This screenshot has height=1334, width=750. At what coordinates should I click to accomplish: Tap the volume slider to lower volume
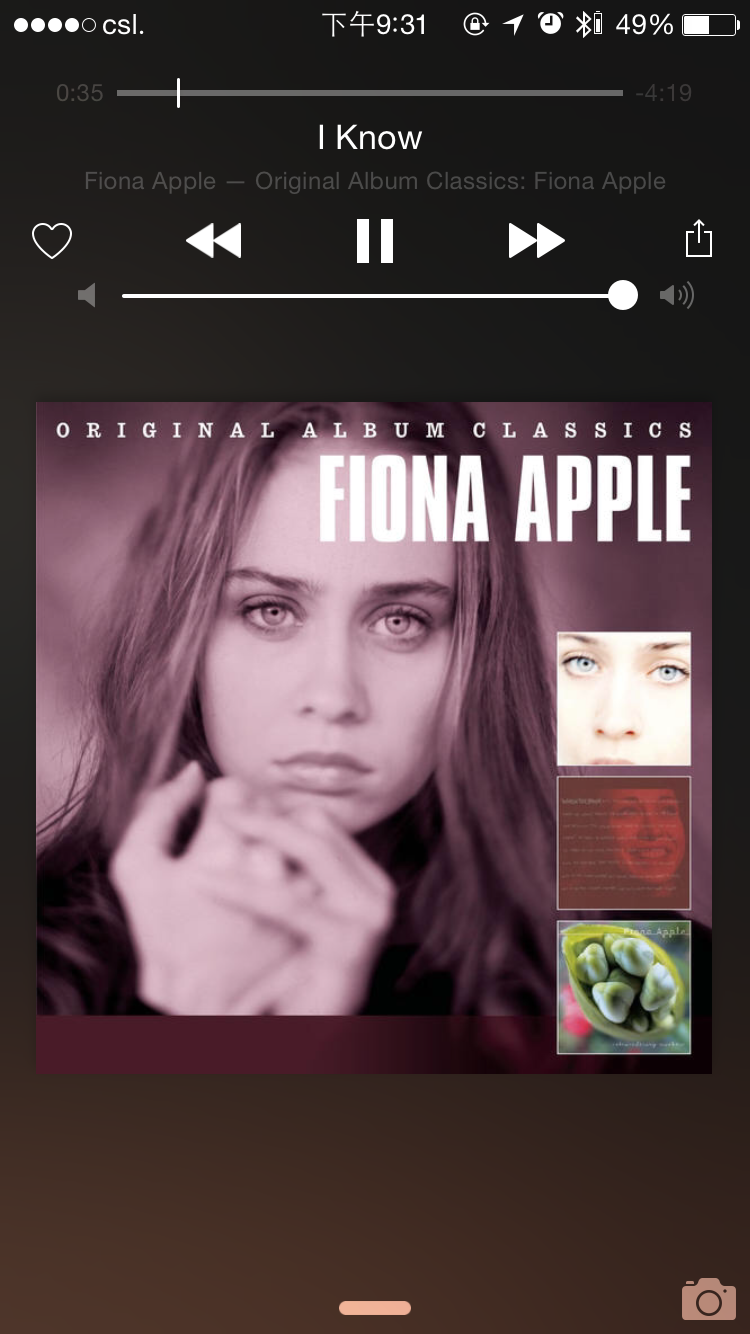pyautogui.click(x=300, y=295)
